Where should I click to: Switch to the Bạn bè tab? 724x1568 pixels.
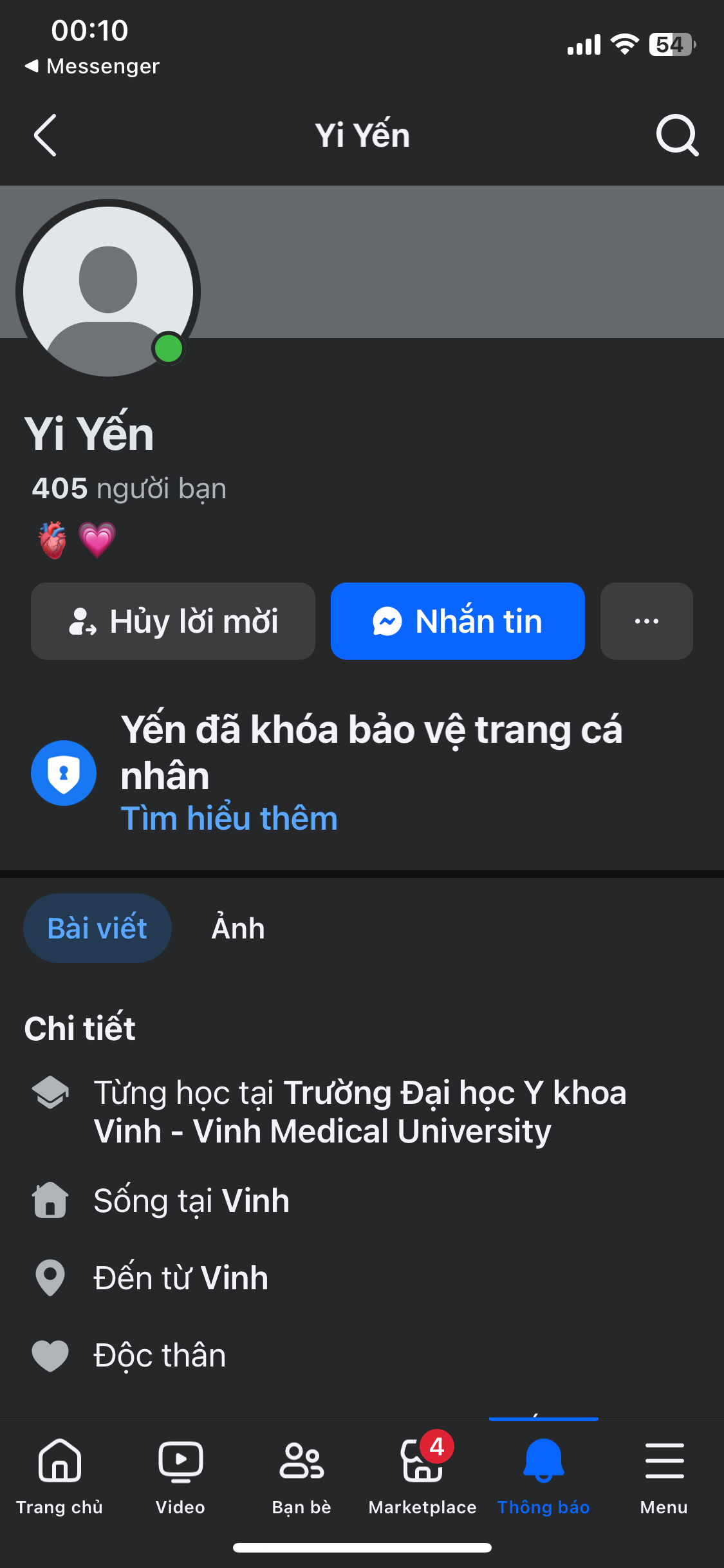[301, 1474]
